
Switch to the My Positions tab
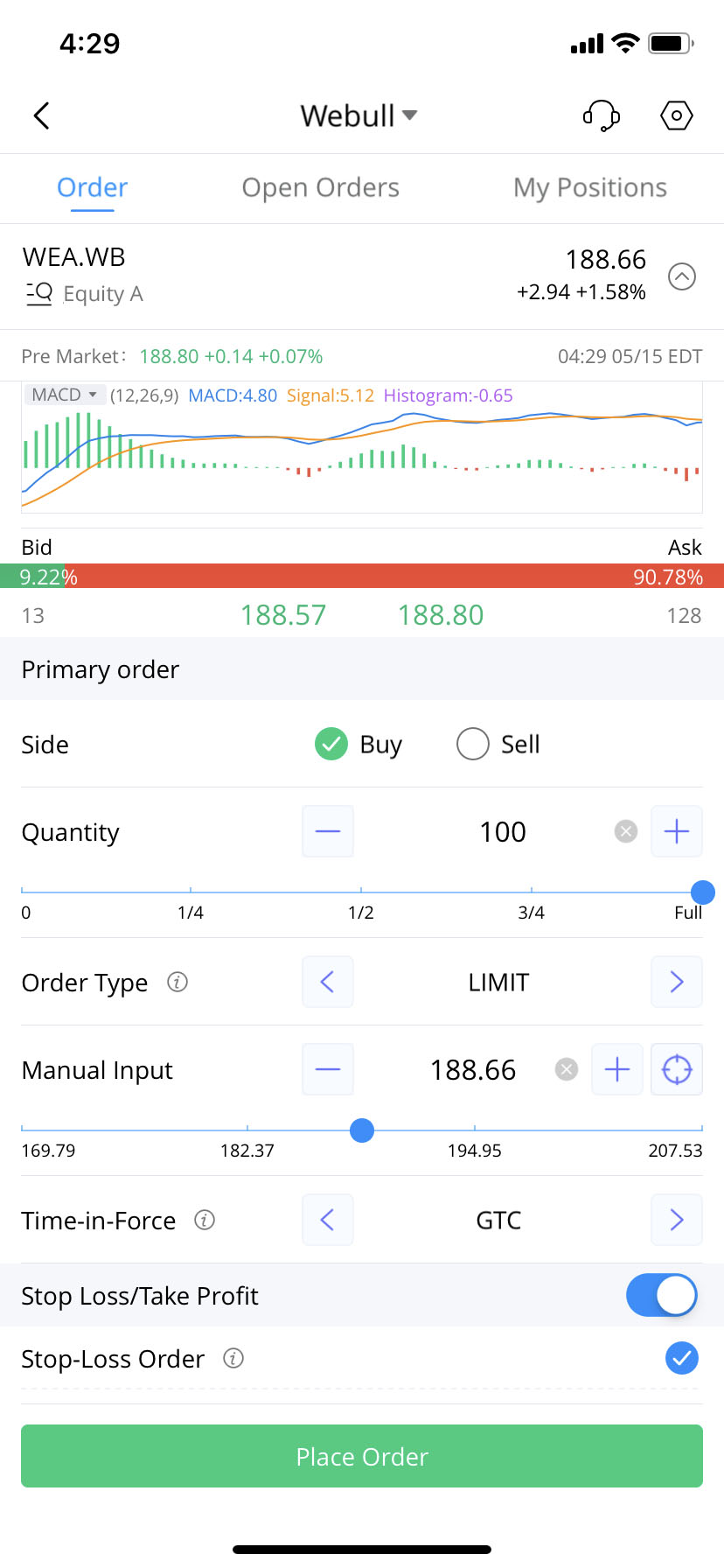[x=589, y=187]
